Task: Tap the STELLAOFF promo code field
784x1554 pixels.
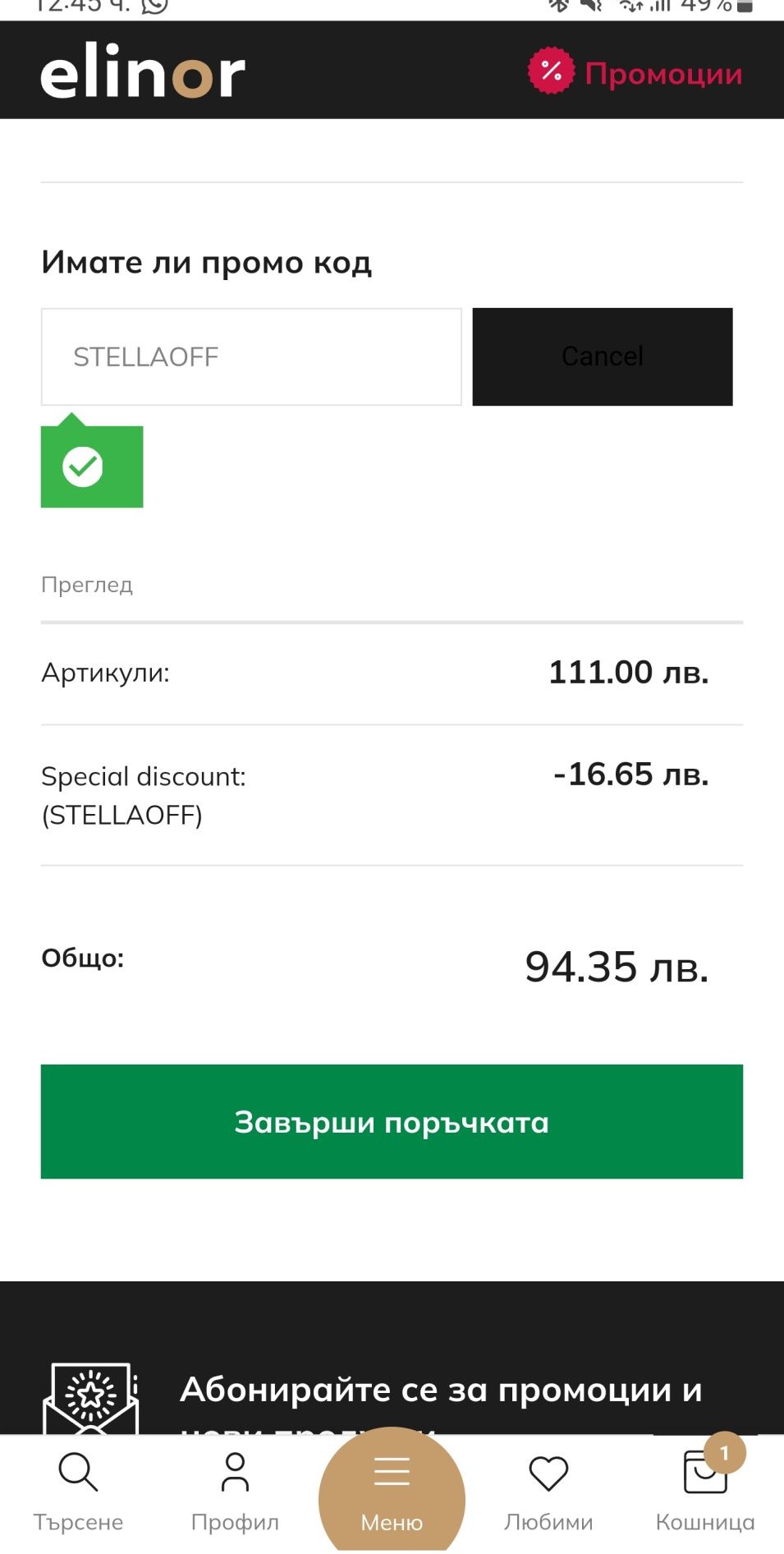Action: click(251, 356)
